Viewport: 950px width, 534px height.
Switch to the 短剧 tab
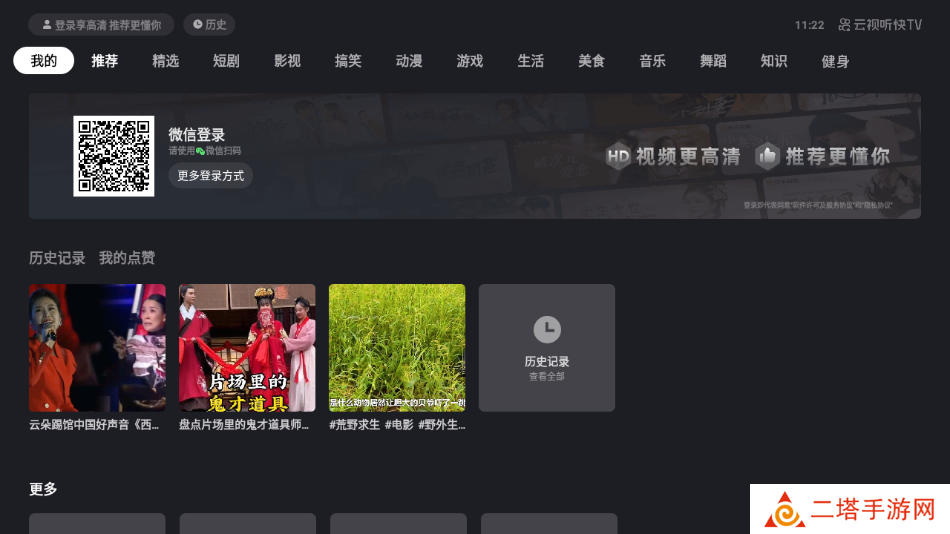click(x=226, y=61)
